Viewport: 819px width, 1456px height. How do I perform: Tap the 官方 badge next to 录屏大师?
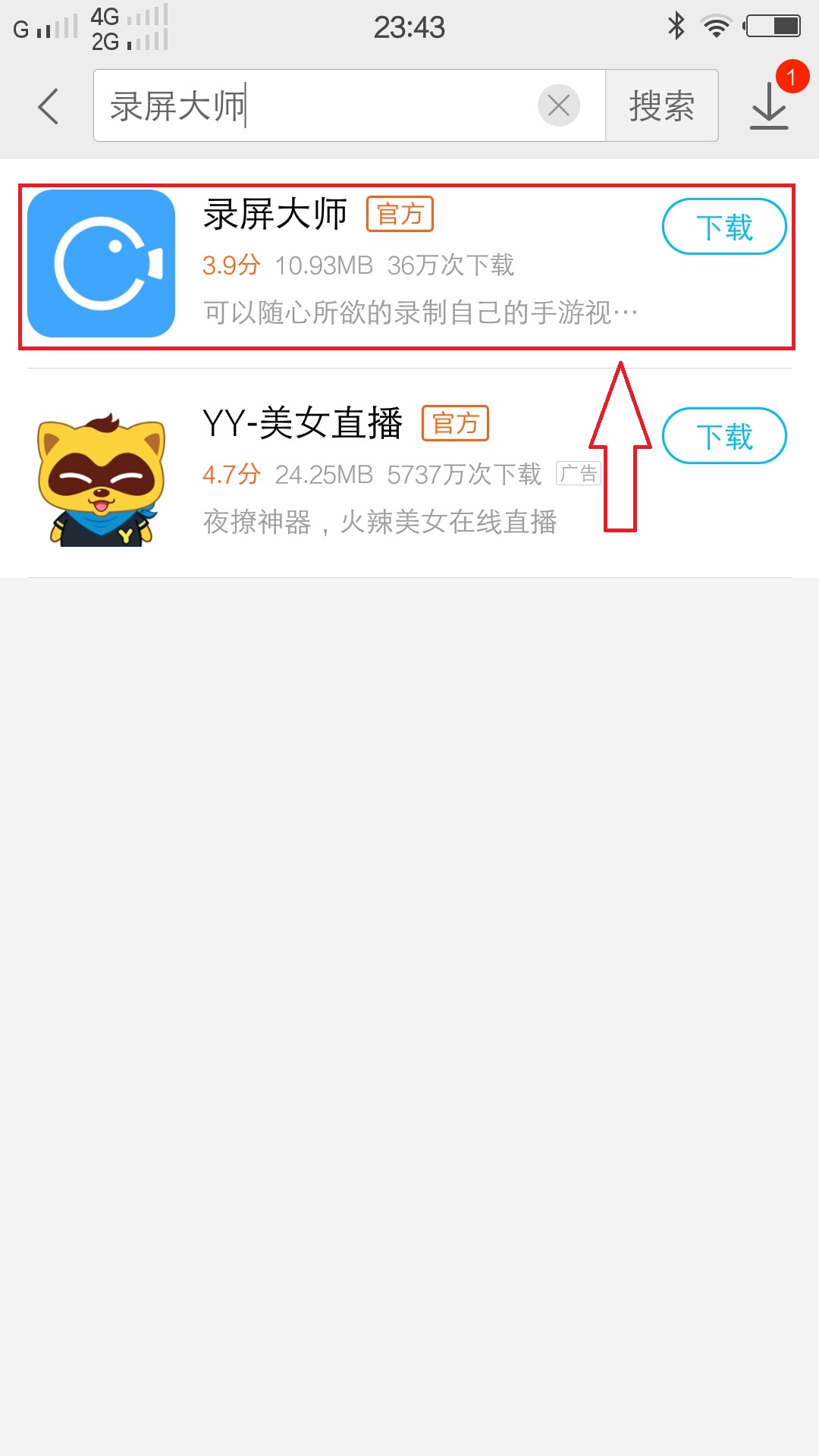400,215
